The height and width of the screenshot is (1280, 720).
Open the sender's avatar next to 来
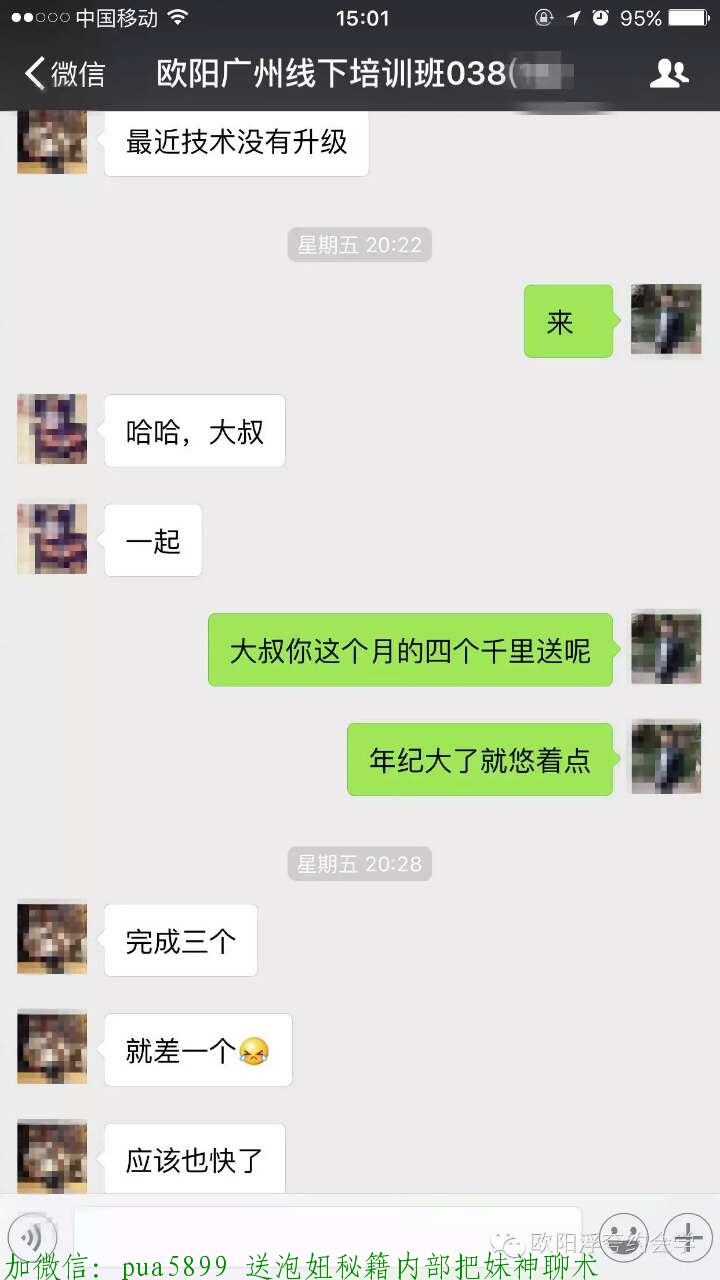click(666, 320)
